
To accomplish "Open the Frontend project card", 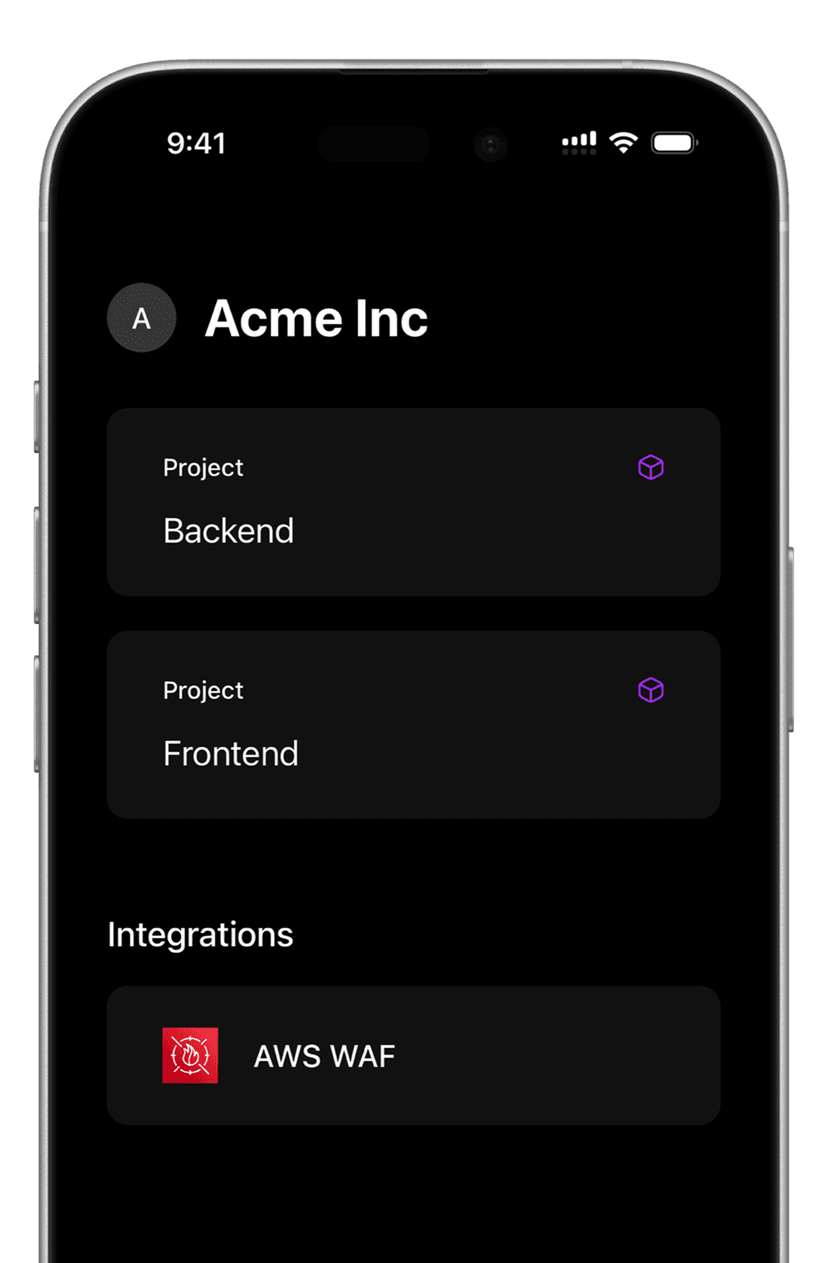I will 413,725.
